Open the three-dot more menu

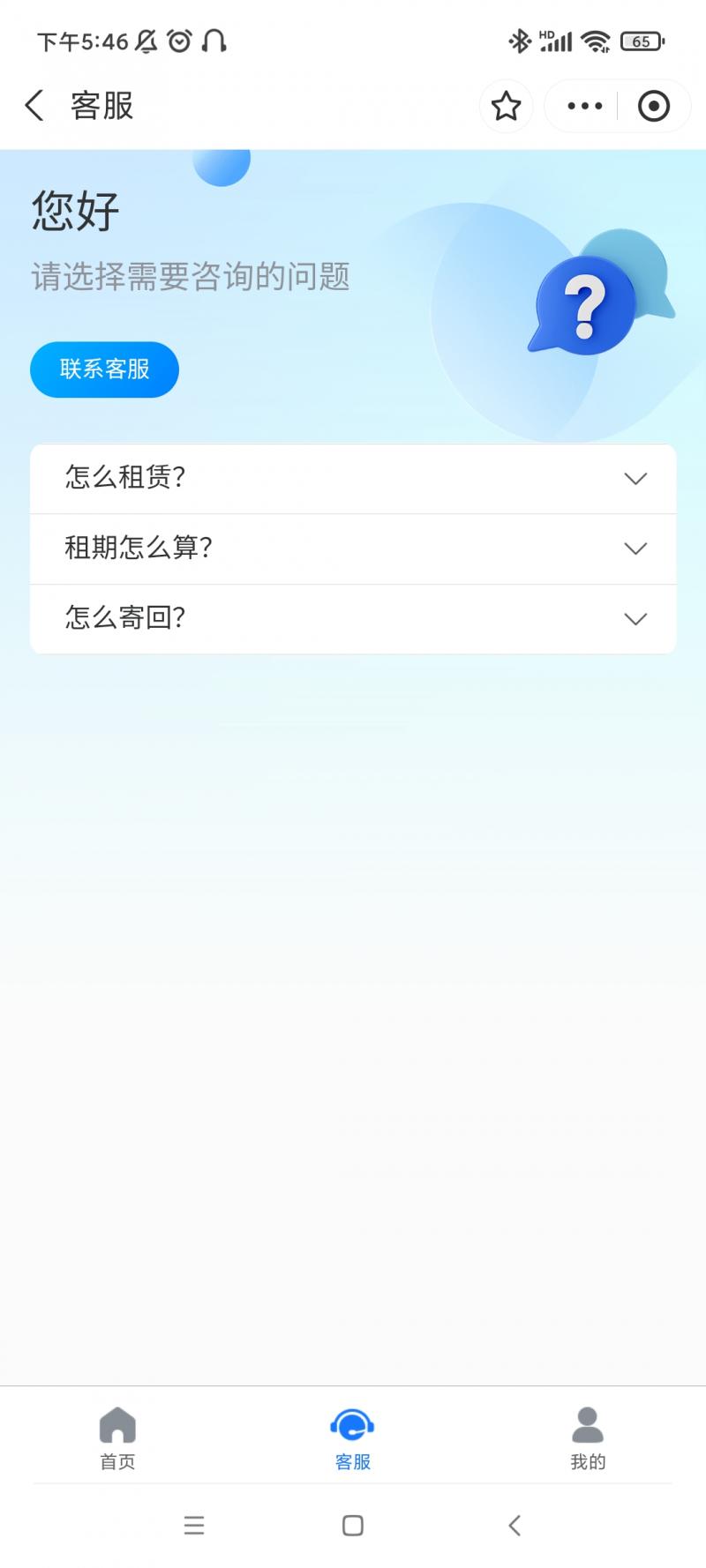pos(584,107)
